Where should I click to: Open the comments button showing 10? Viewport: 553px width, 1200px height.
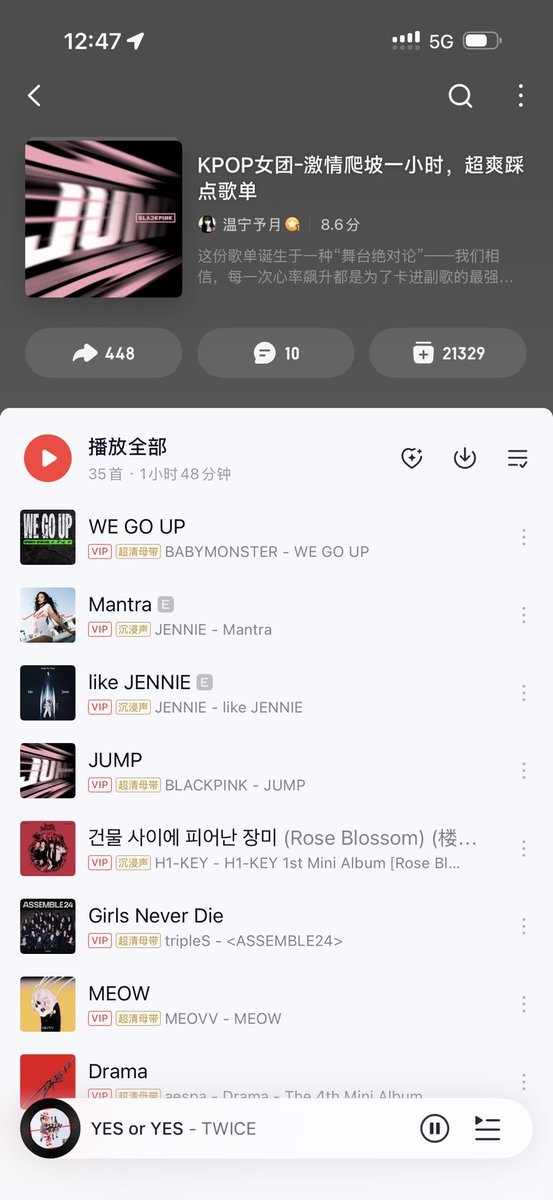click(276, 353)
